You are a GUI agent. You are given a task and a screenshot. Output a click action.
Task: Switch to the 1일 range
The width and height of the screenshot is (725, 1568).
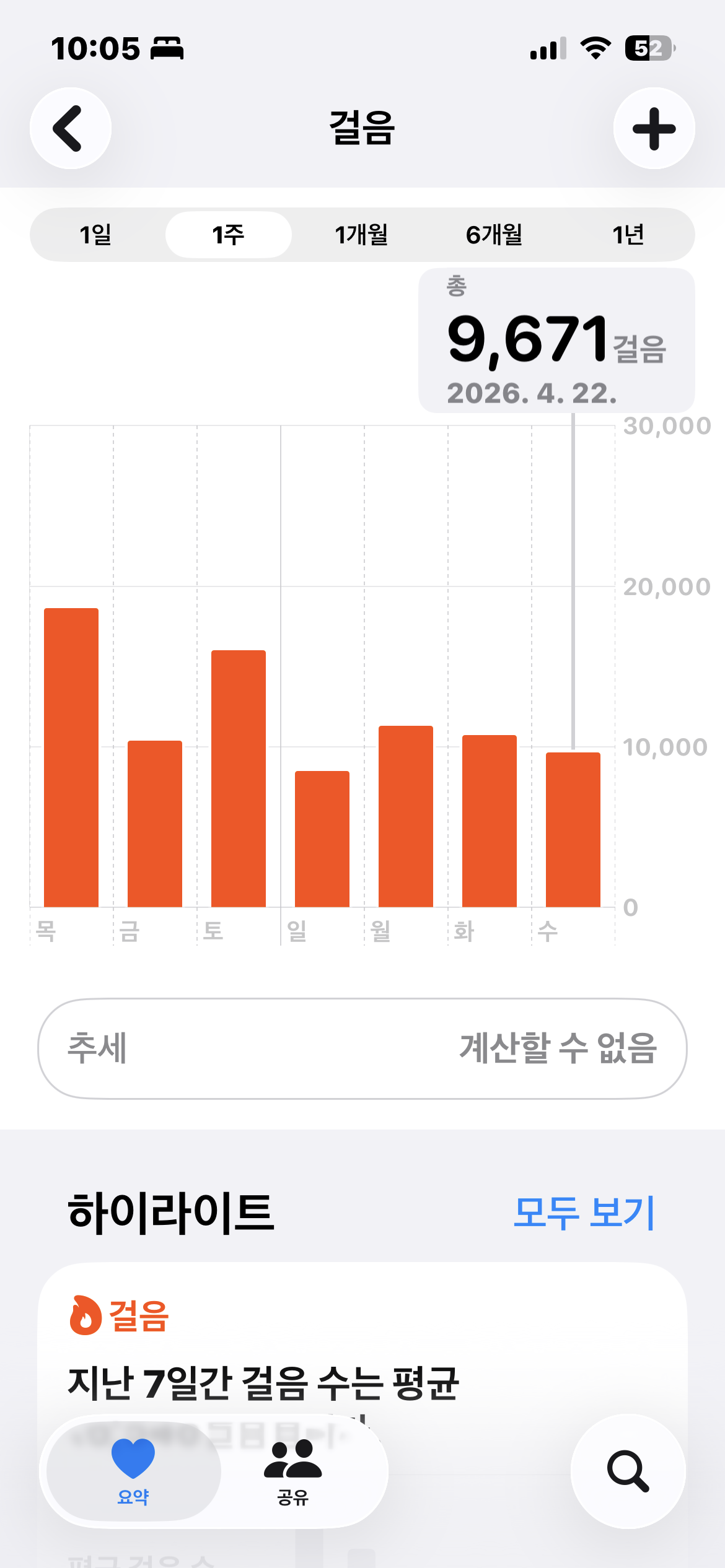point(95,235)
